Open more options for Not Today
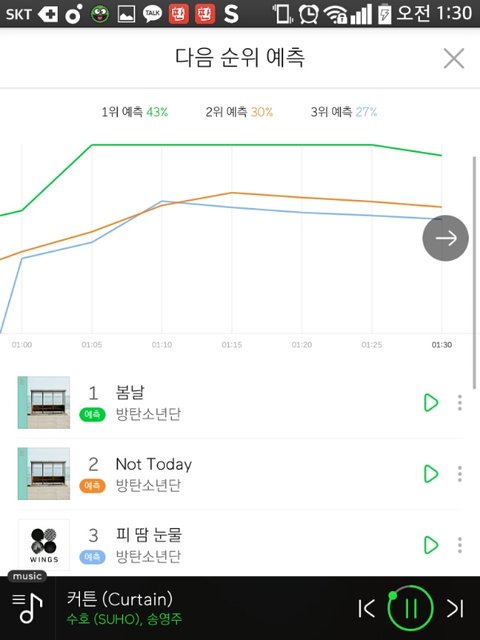 tap(460, 474)
